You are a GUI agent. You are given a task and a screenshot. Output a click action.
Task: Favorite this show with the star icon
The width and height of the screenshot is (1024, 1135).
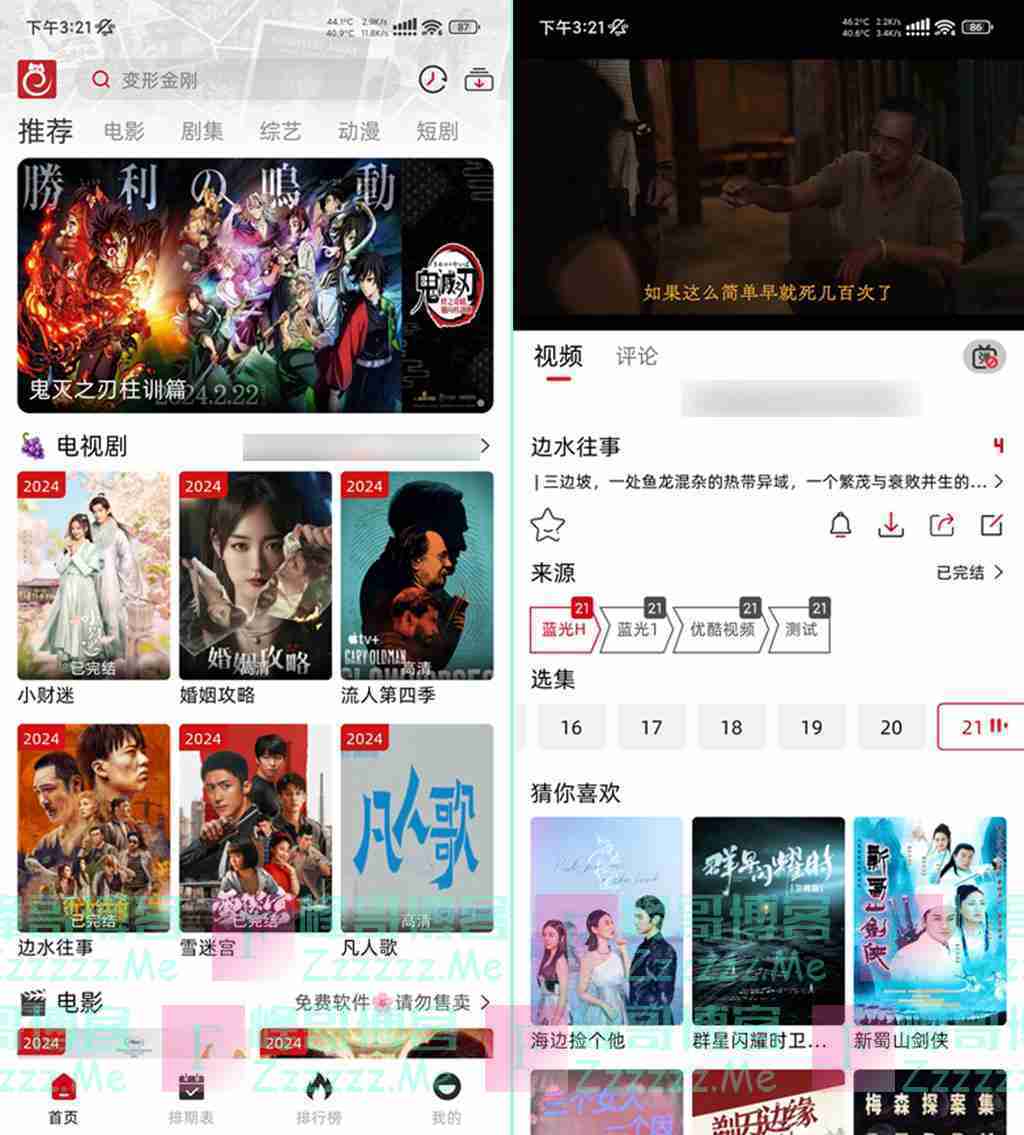pos(548,524)
